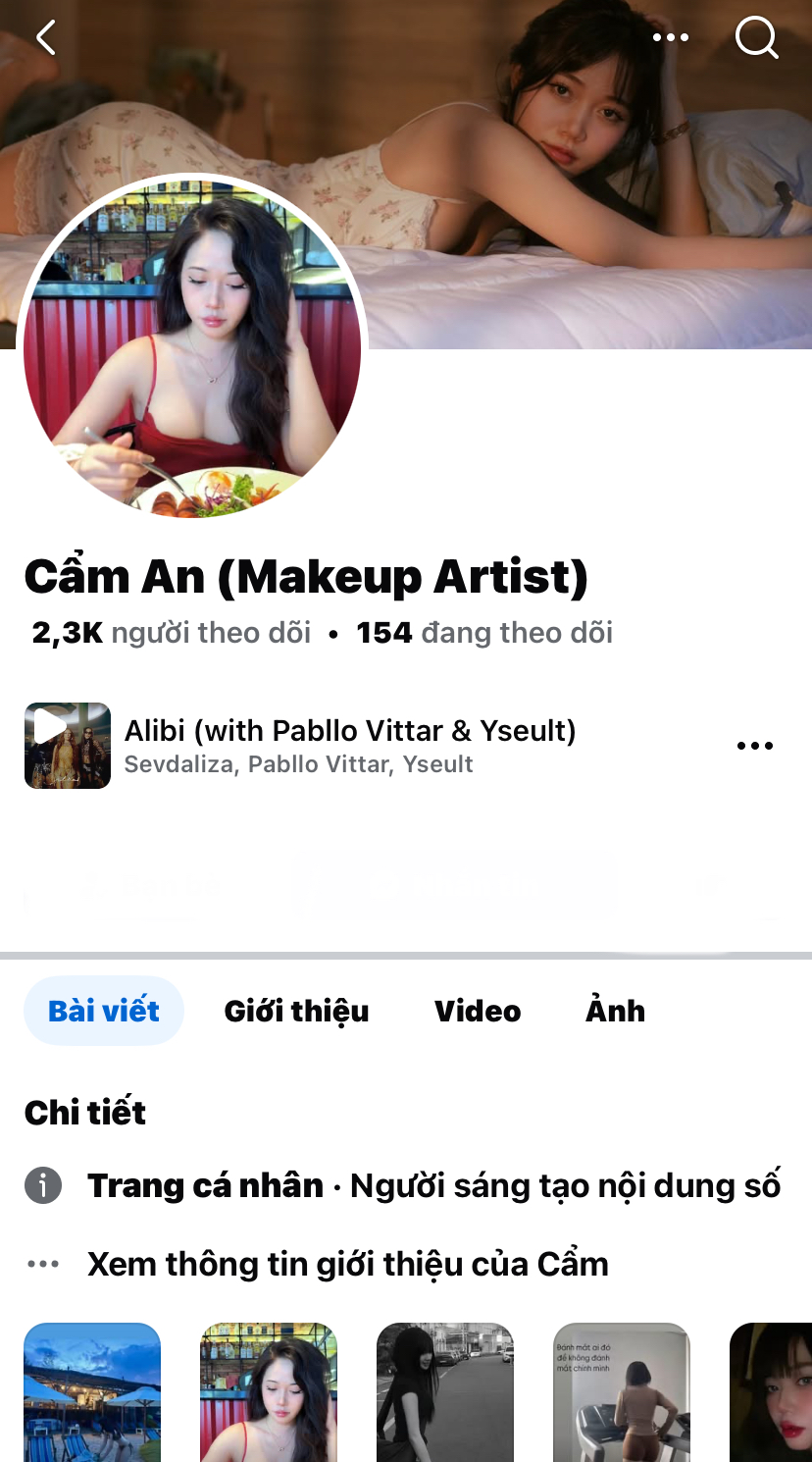Open Xem thông tin giới thiệu của Cẩm
This screenshot has width=812, height=1462.
click(x=347, y=1264)
